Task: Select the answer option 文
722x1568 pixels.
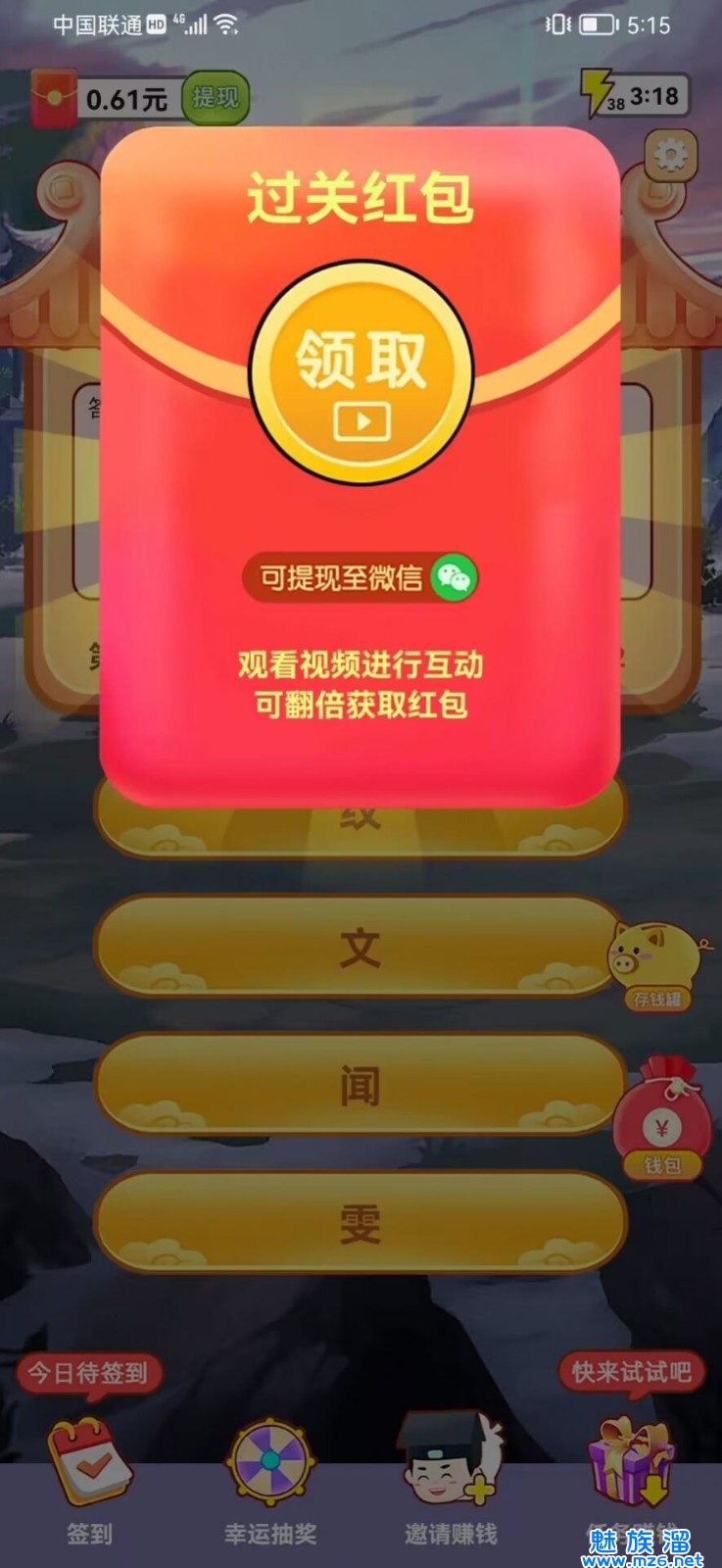Action: 360,948
